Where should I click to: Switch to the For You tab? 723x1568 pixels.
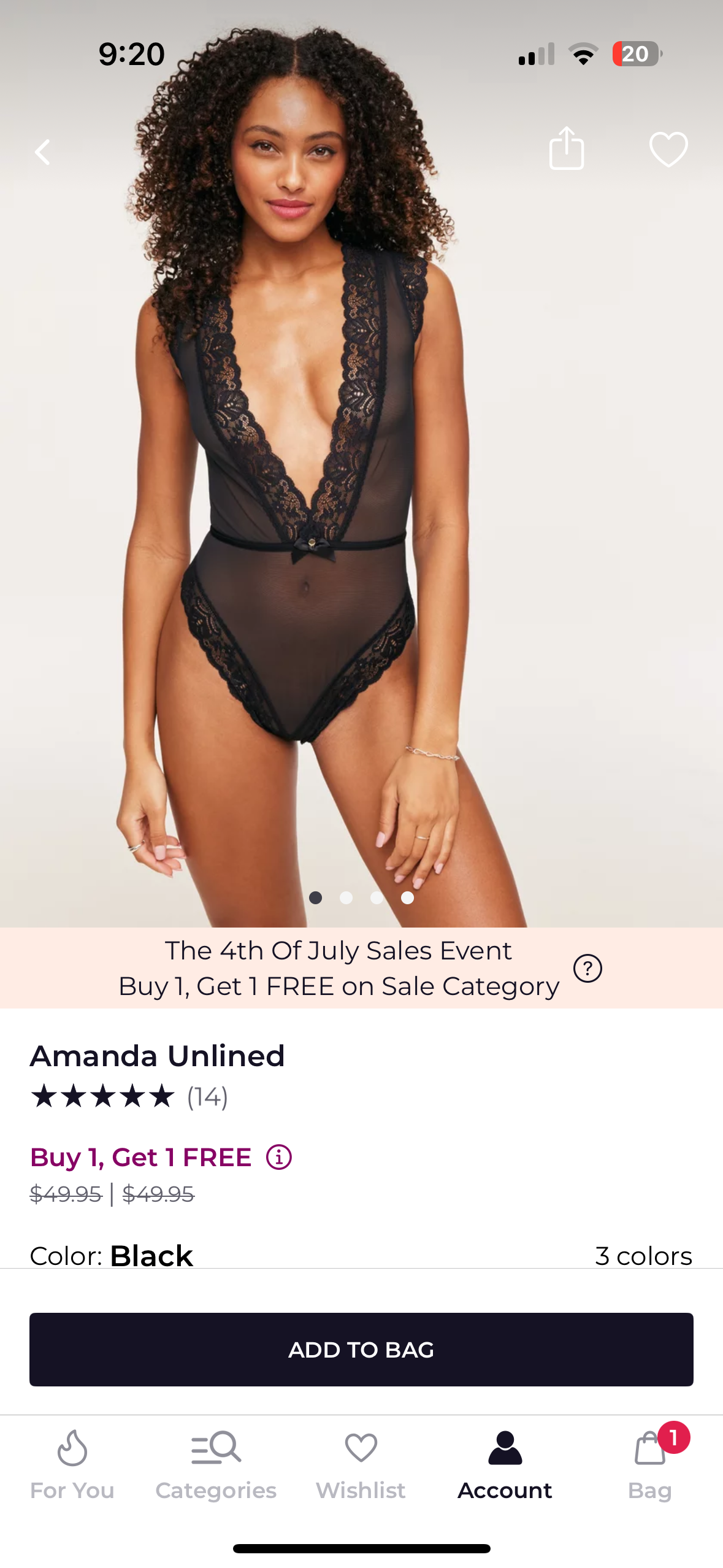tap(72, 1465)
